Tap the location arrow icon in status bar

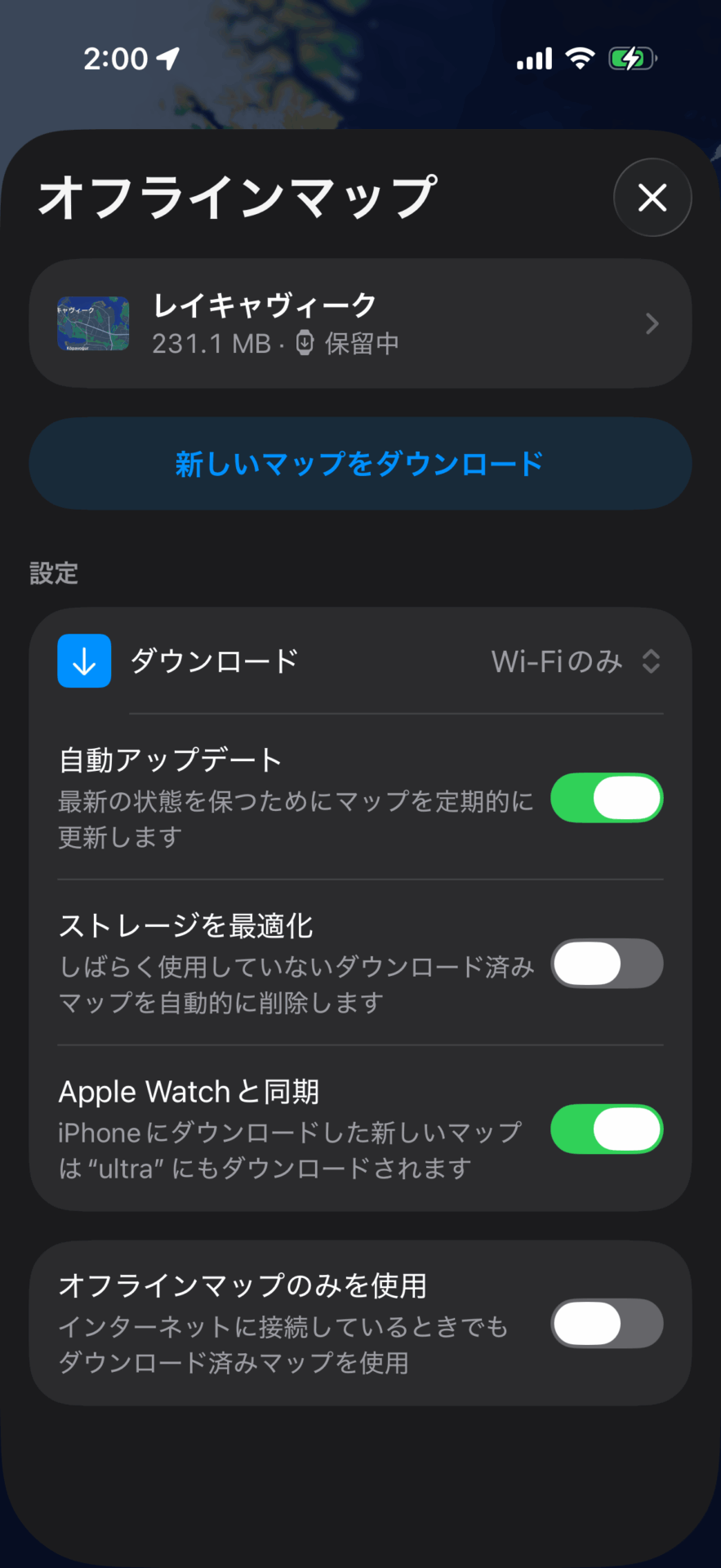(167, 56)
